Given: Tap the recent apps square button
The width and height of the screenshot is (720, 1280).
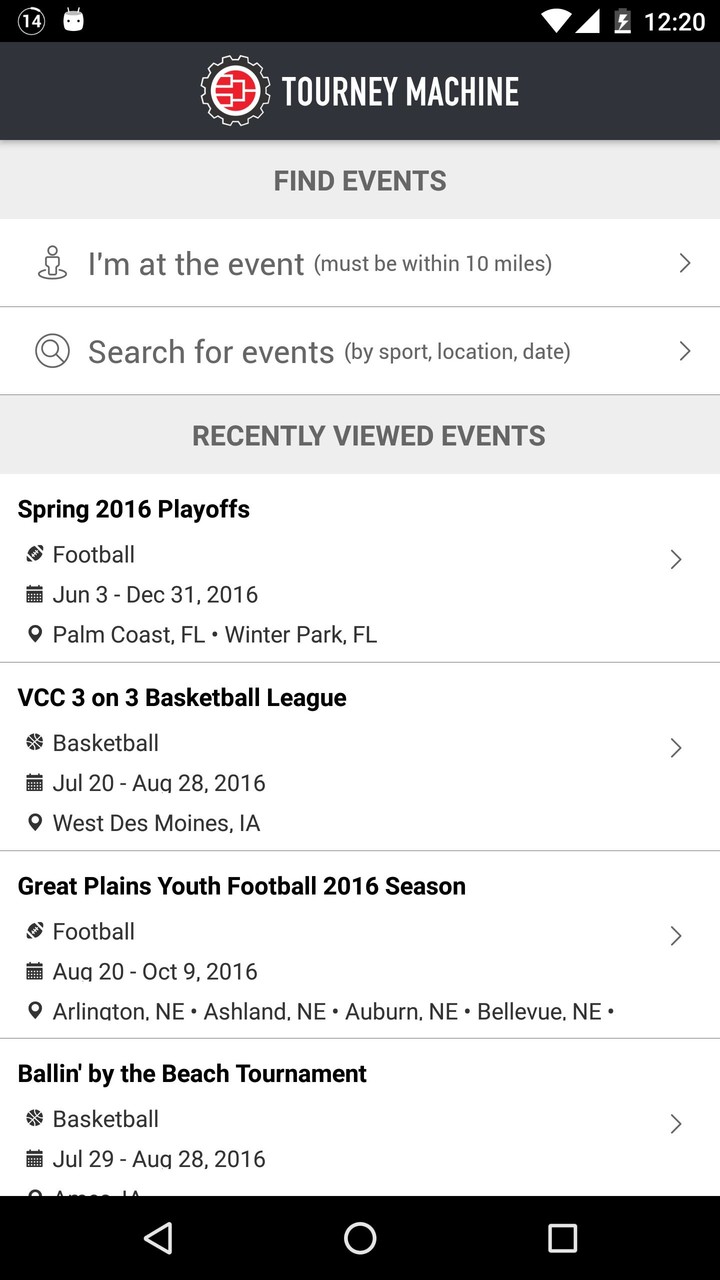Looking at the screenshot, I should pos(562,1238).
